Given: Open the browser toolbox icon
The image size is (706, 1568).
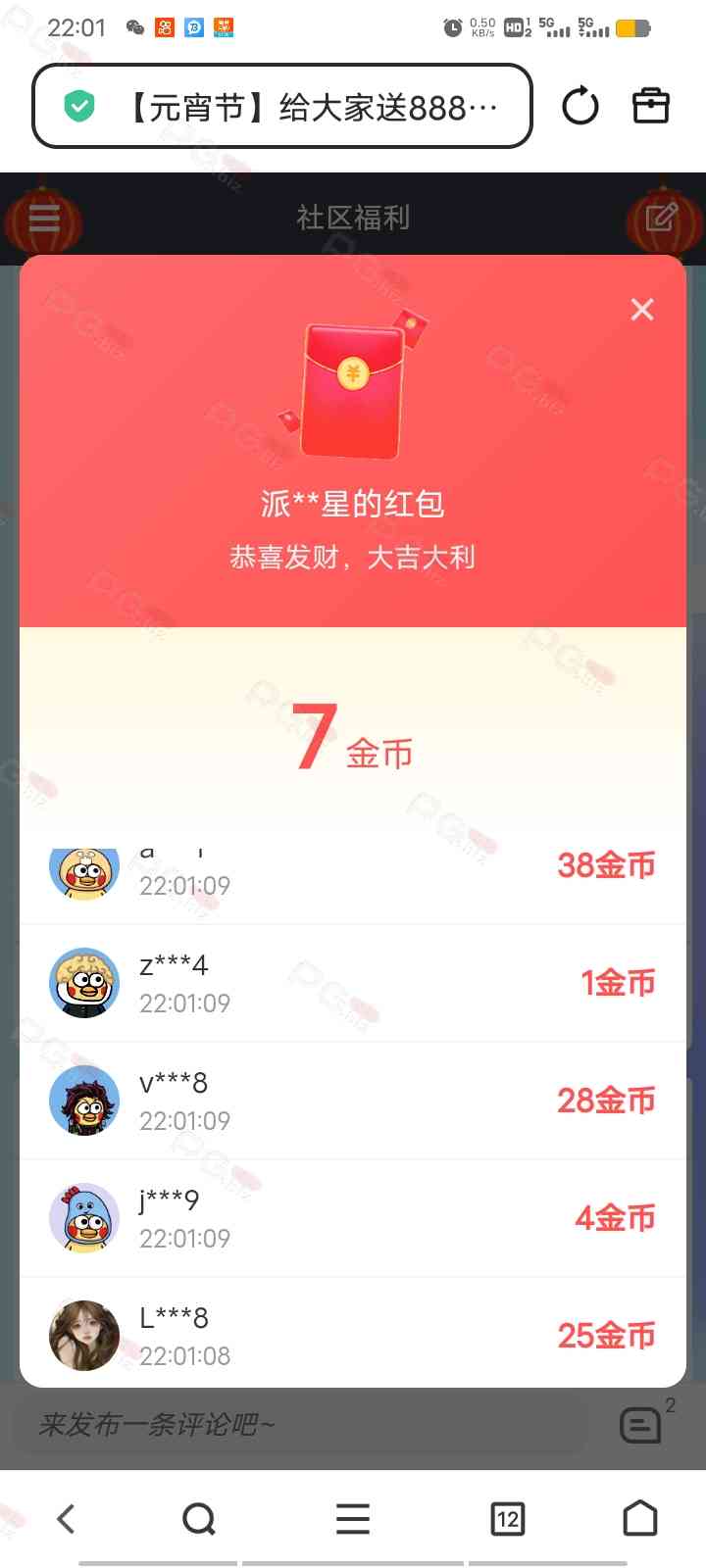Looking at the screenshot, I should [651, 106].
